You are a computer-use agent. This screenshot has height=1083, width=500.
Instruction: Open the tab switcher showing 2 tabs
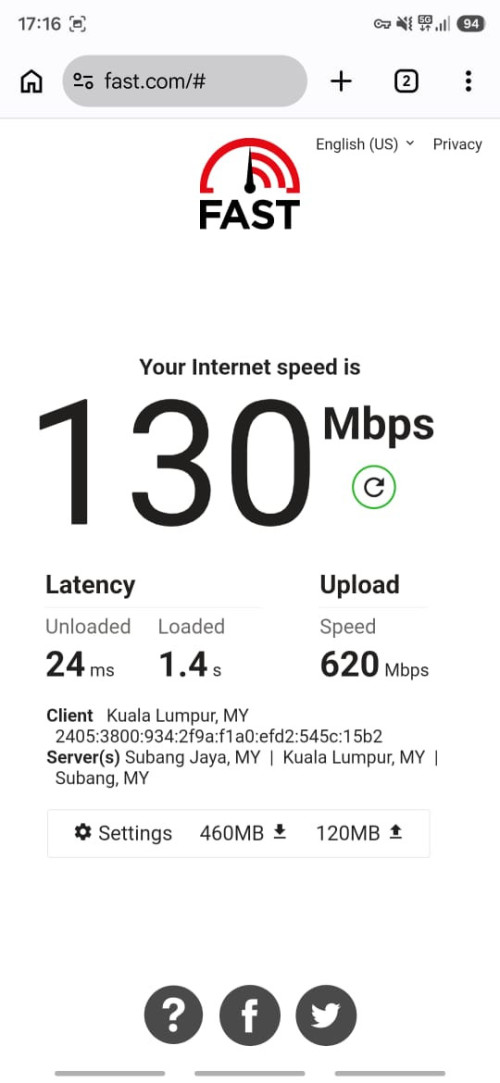coord(406,82)
